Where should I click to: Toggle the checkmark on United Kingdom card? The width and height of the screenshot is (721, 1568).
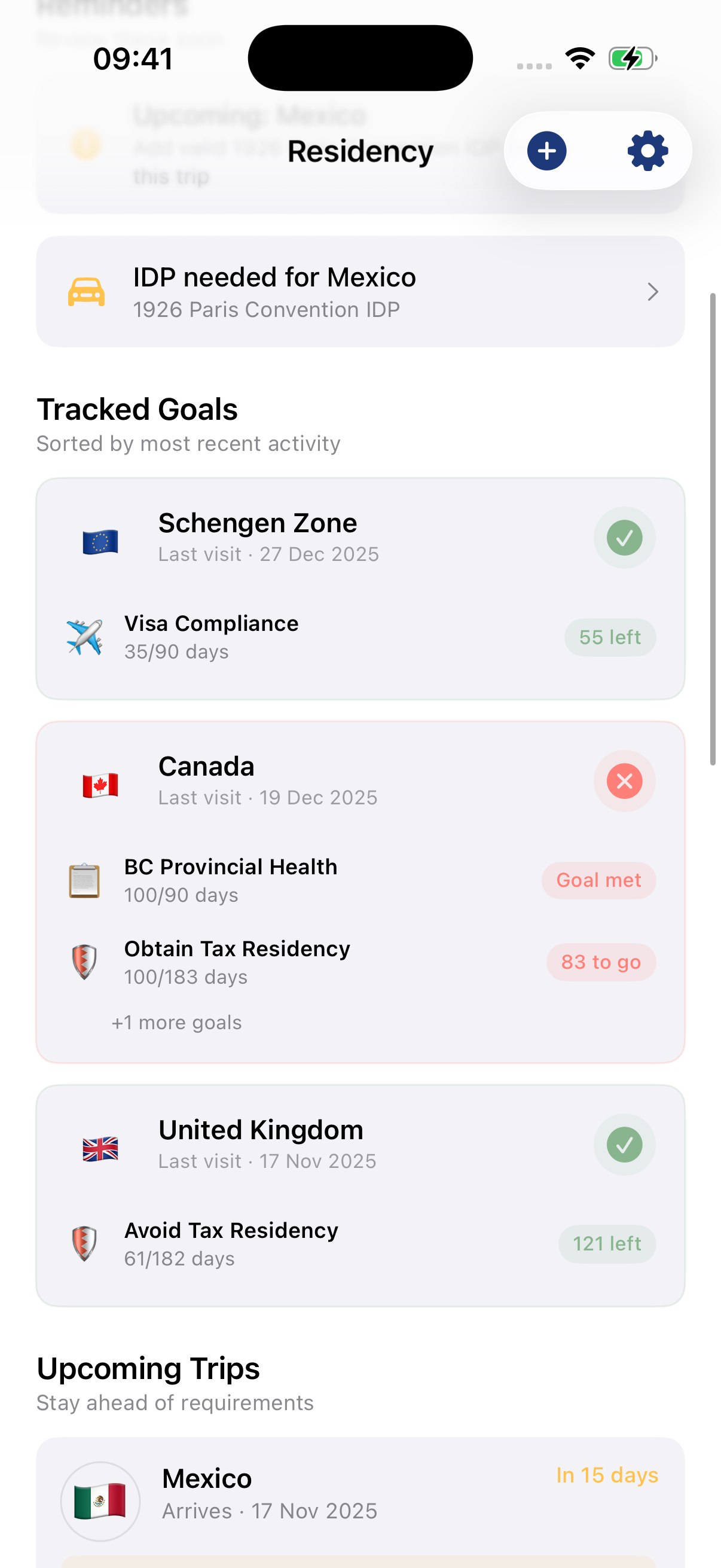coord(624,1145)
